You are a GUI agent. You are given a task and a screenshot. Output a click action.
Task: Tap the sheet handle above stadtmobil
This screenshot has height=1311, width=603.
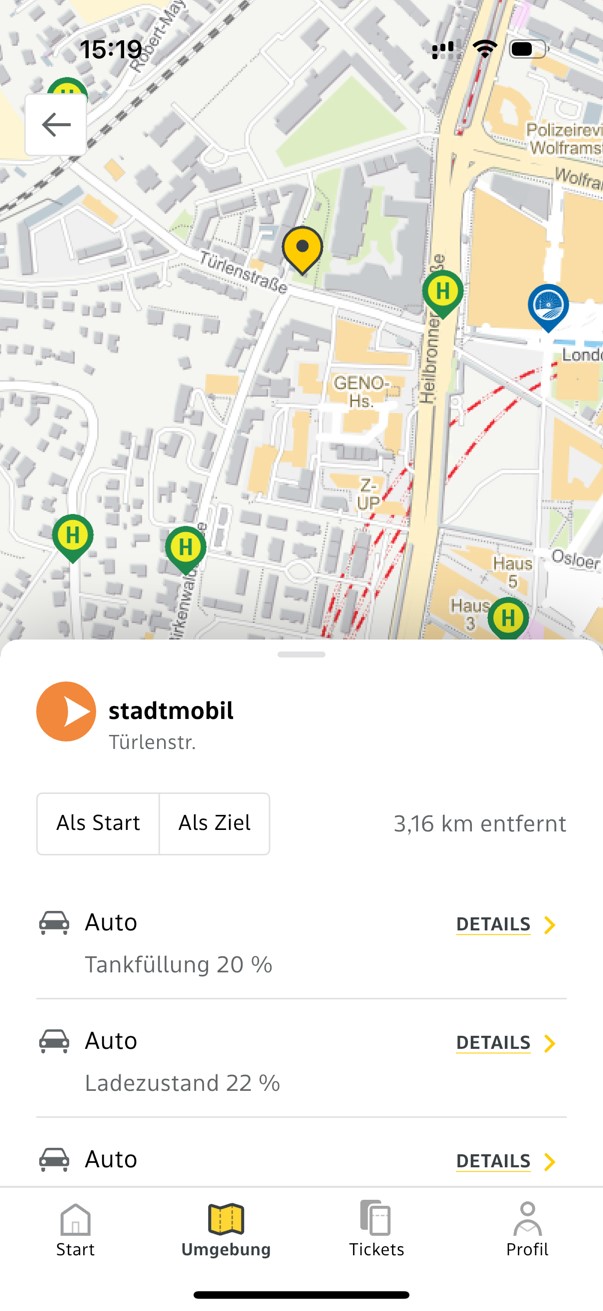pos(302,654)
